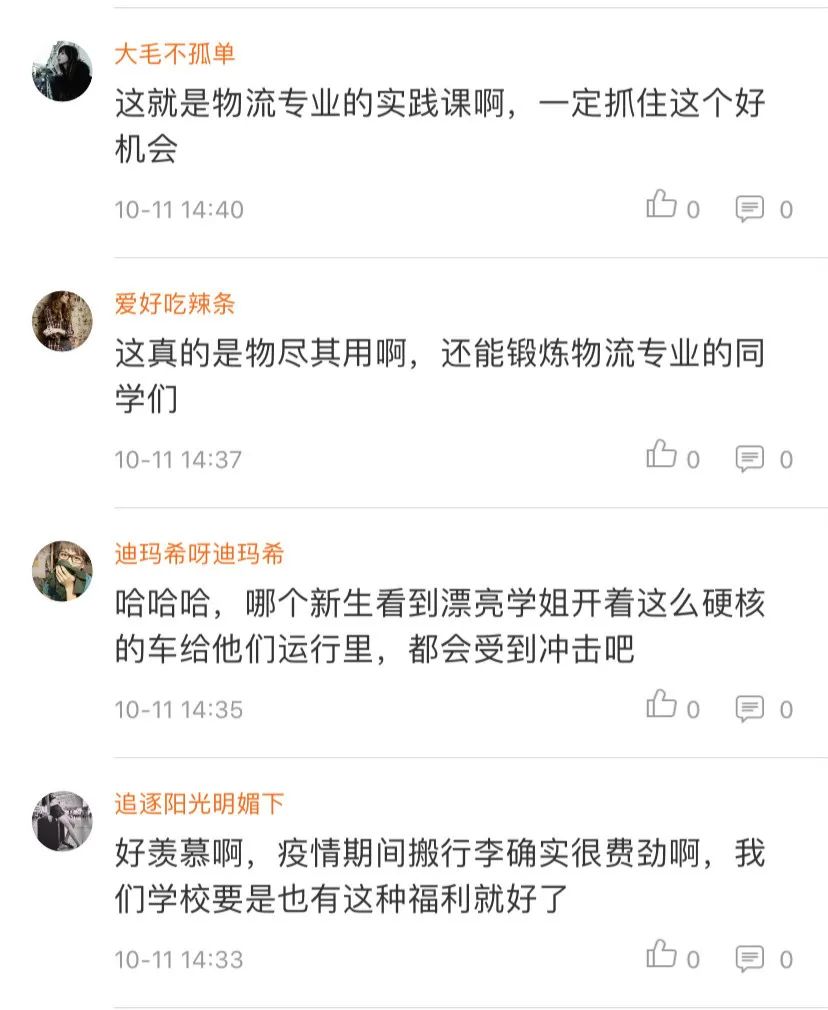Reply to 追逐阳光明媚下's comment
Image resolution: width=828 pixels, height=1010 pixels.
click(750, 959)
